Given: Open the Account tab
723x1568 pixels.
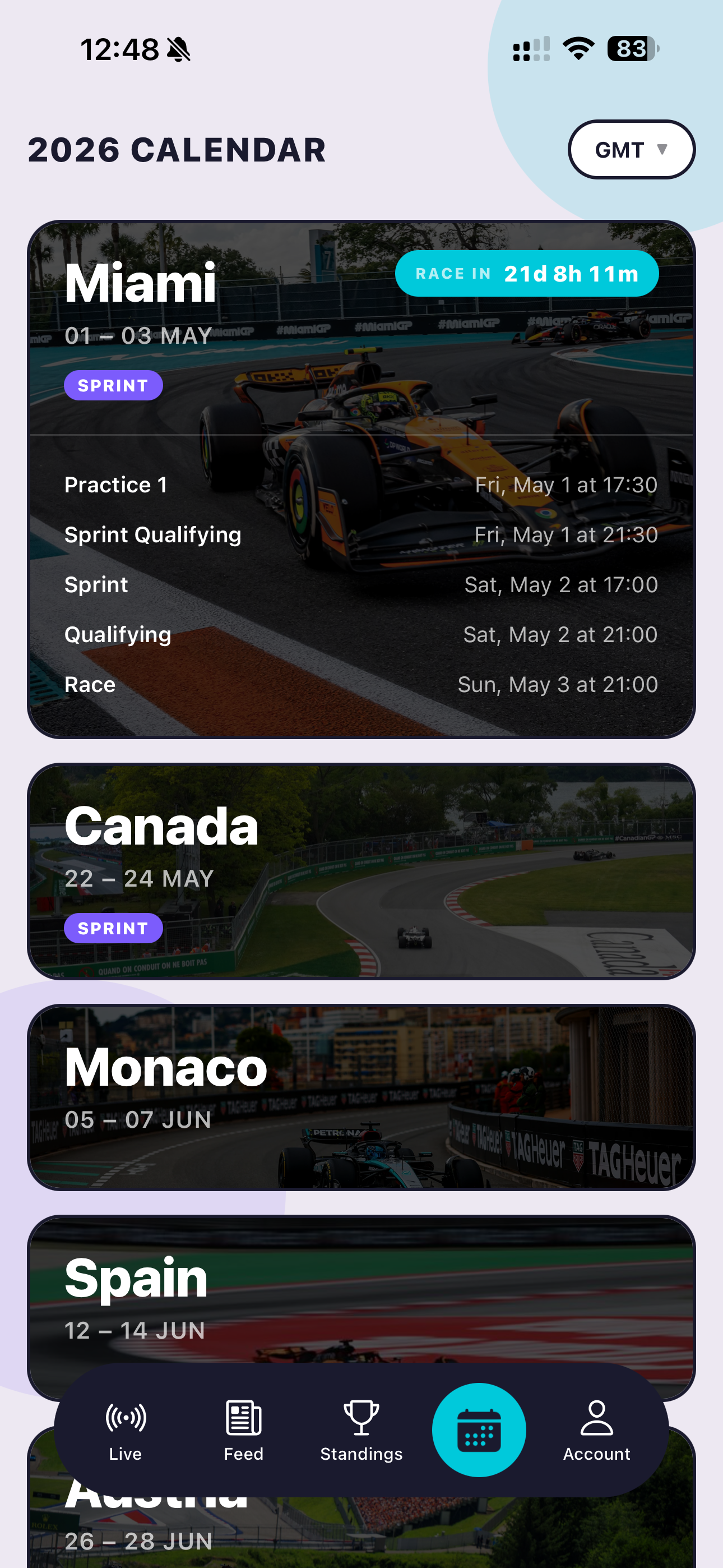Looking at the screenshot, I should (x=596, y=1430).
